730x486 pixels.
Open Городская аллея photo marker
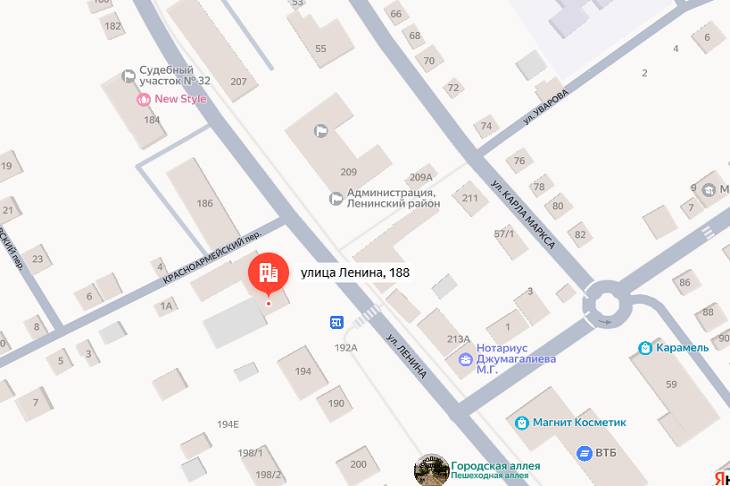(430, 470)
